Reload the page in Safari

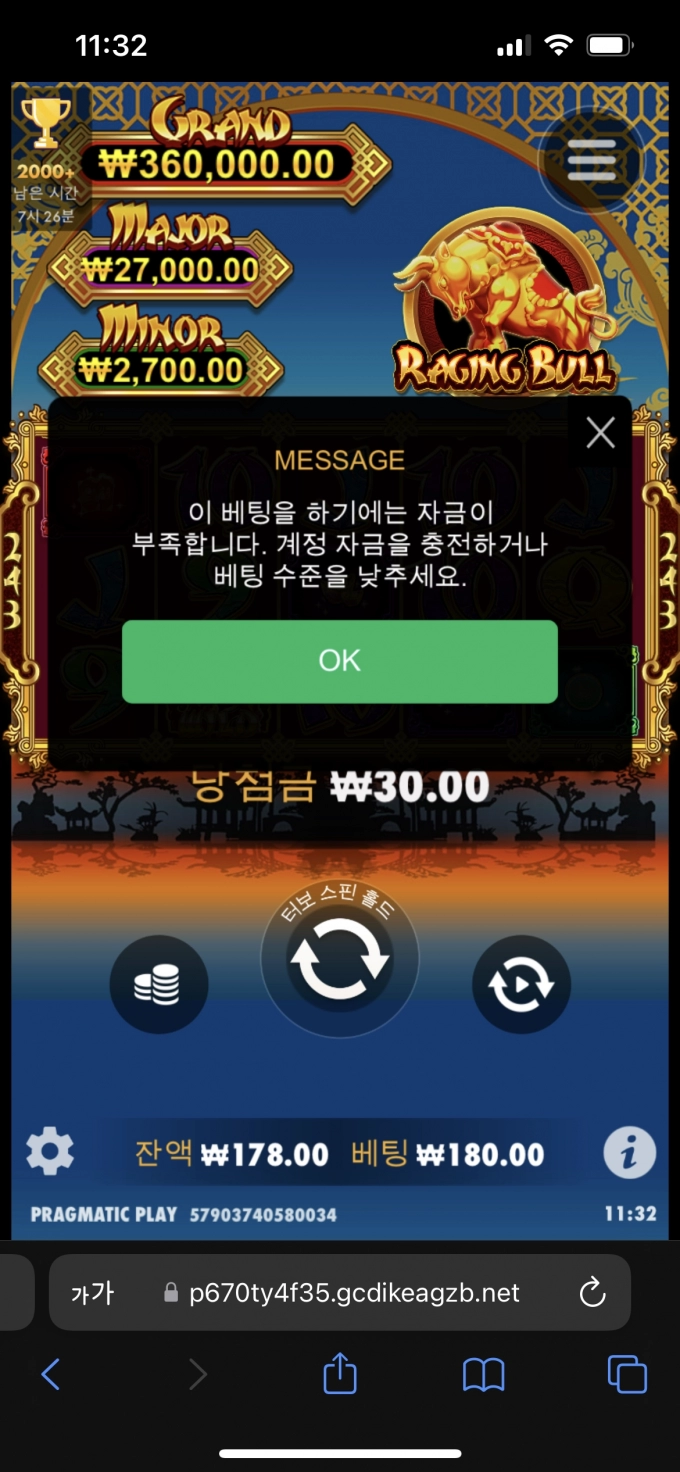coord(592,1292)
